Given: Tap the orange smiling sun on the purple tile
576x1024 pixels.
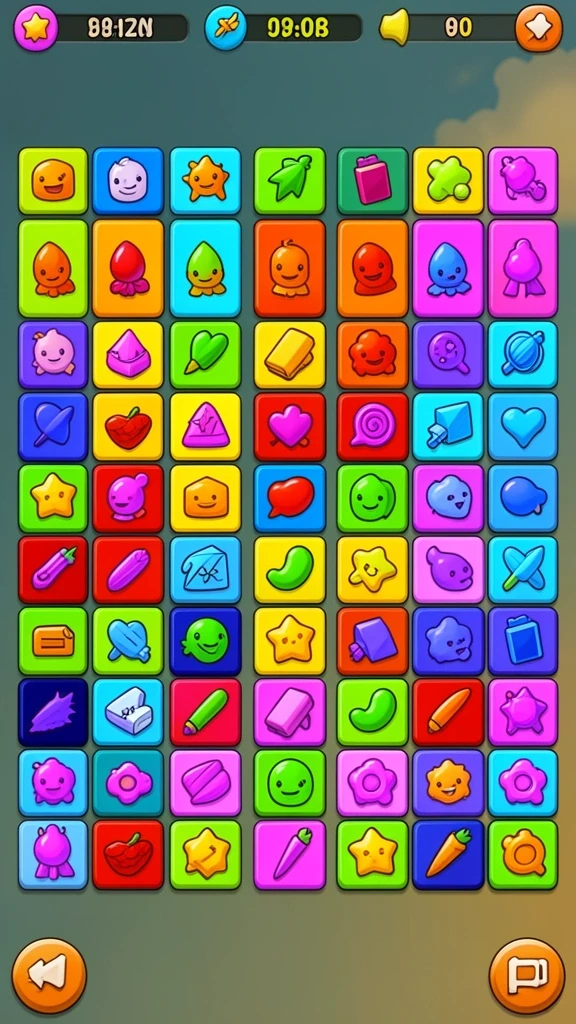Looking at the screenshot, I should [448, 783].
